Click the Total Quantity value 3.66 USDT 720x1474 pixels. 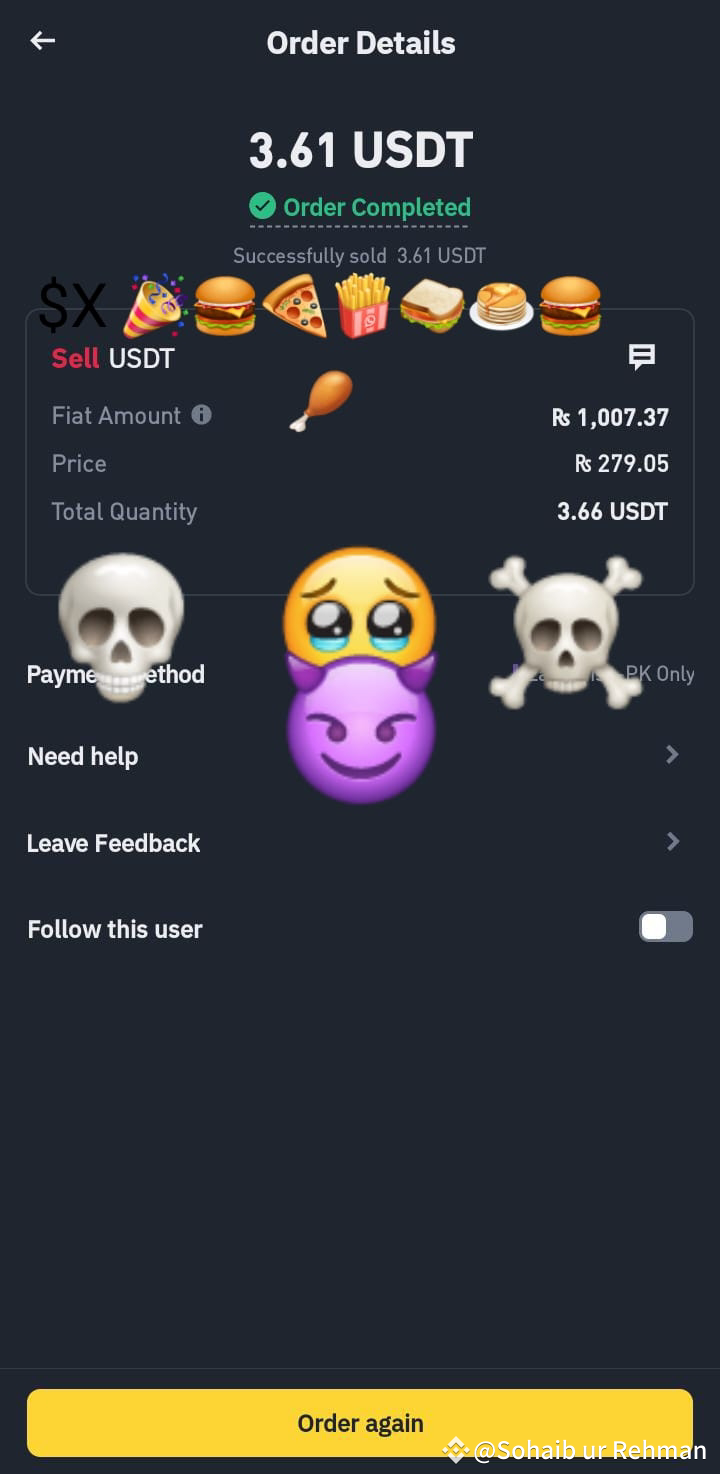tap(612, 511)
